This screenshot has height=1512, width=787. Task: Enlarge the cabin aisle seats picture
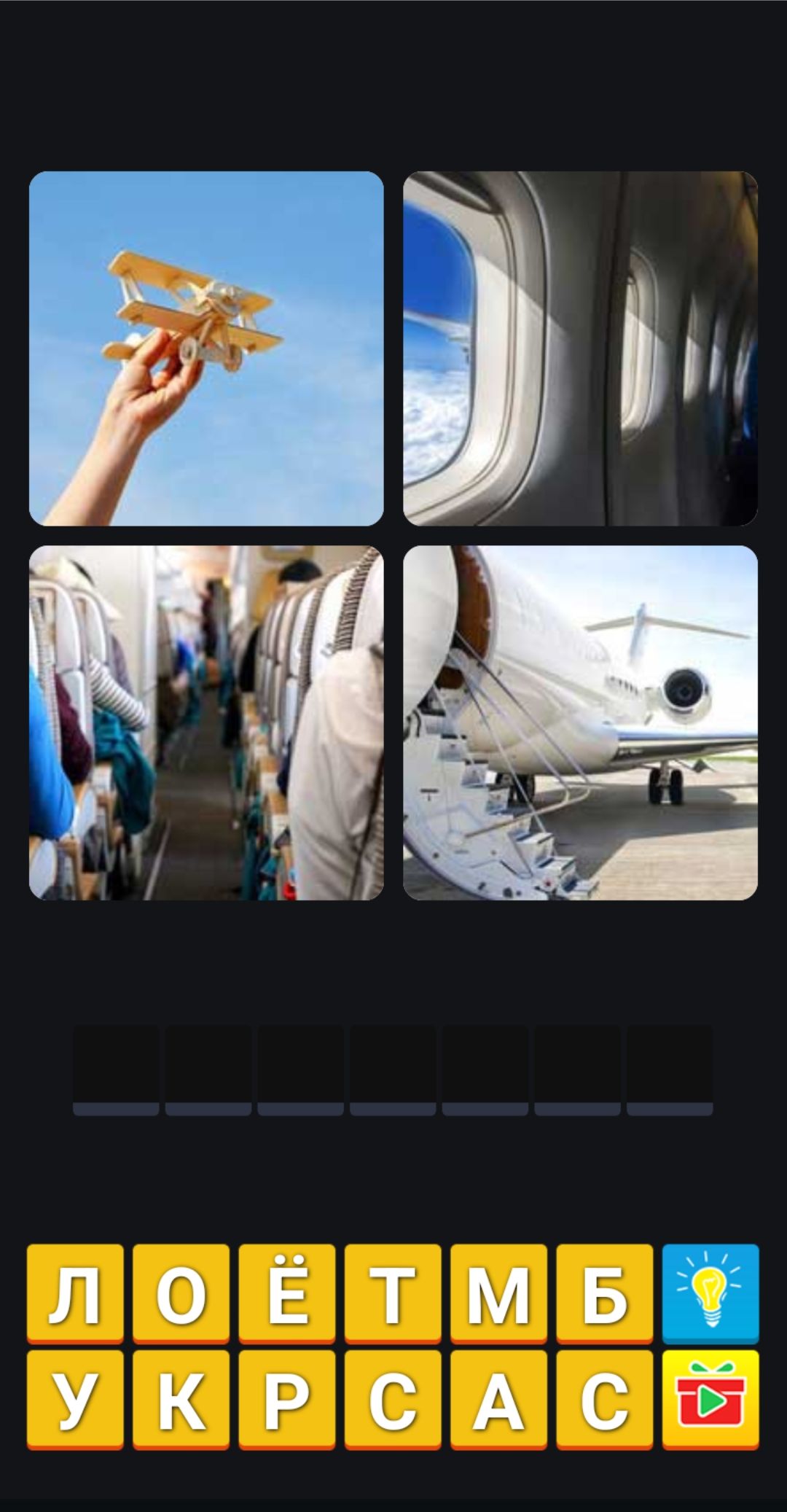tap(206, 722)
